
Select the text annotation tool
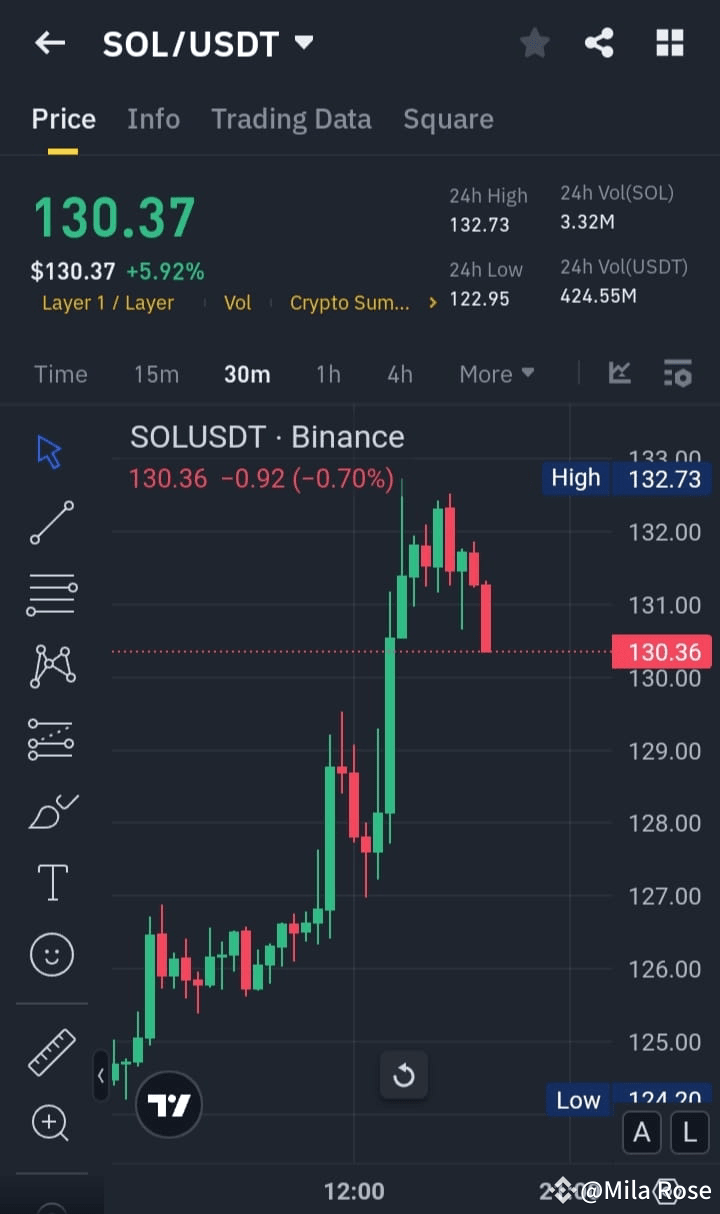(50, 882)
